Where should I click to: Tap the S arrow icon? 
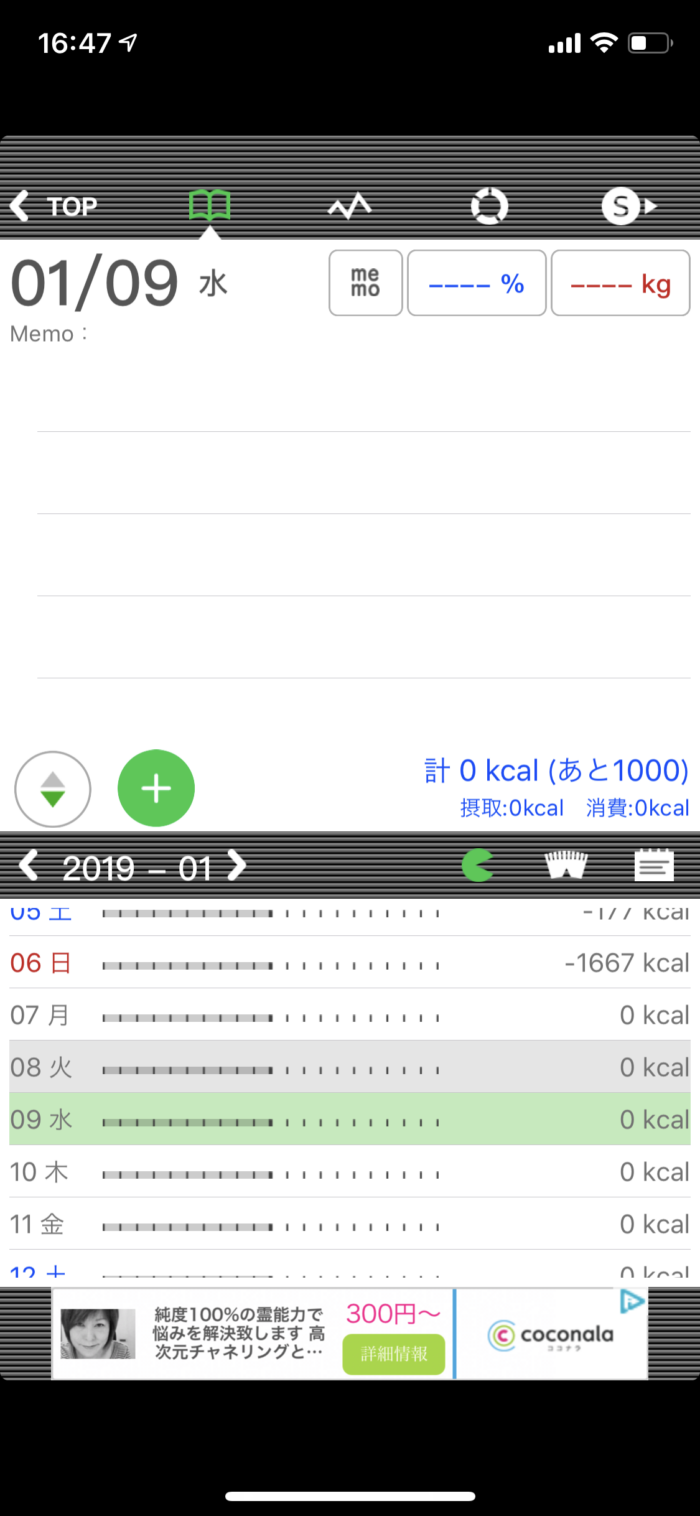point(630,207)
